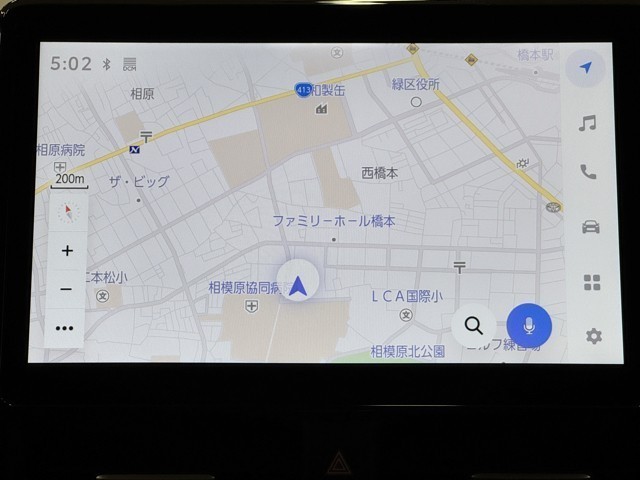
Task: Open the apps grid
Action: click(592, 282)
